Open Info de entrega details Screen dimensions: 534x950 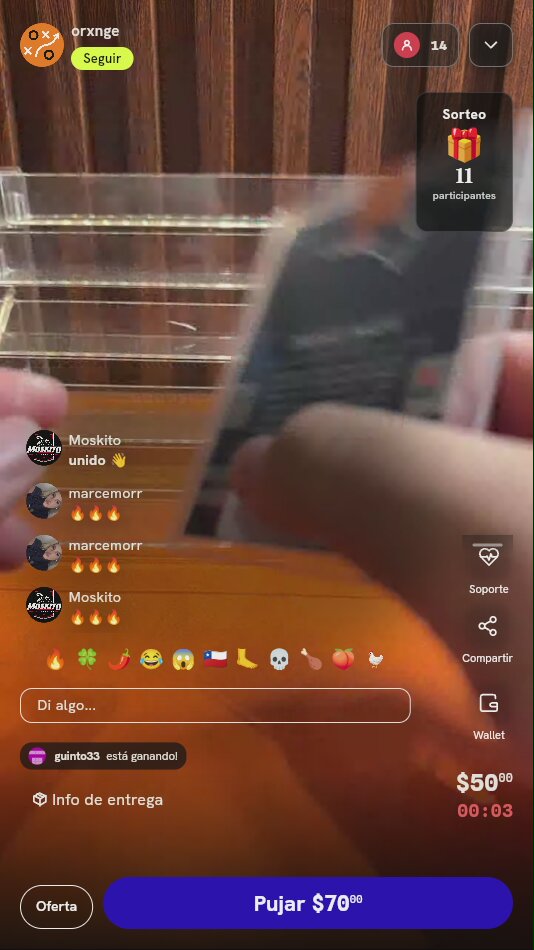[98, 800]
